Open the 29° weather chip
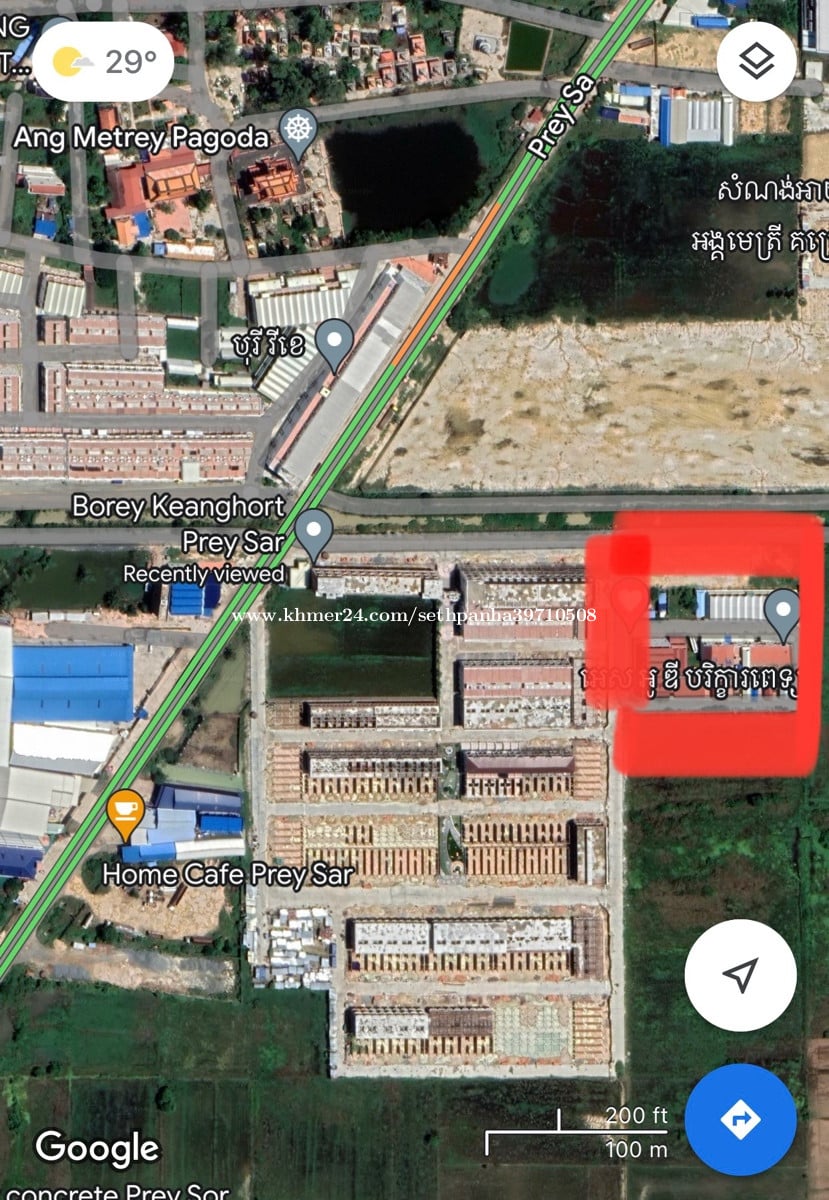 pyautogui.click(x=103, y=62)
